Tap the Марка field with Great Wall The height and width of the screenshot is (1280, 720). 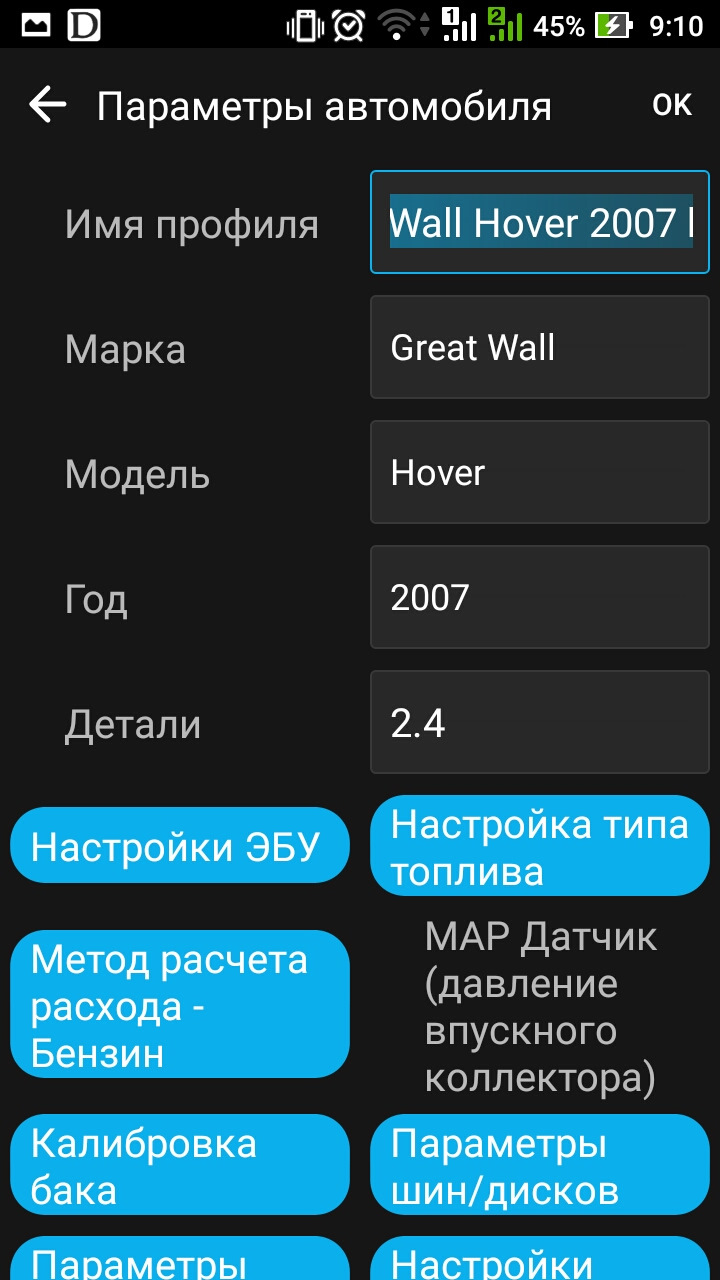pos(540,348)
